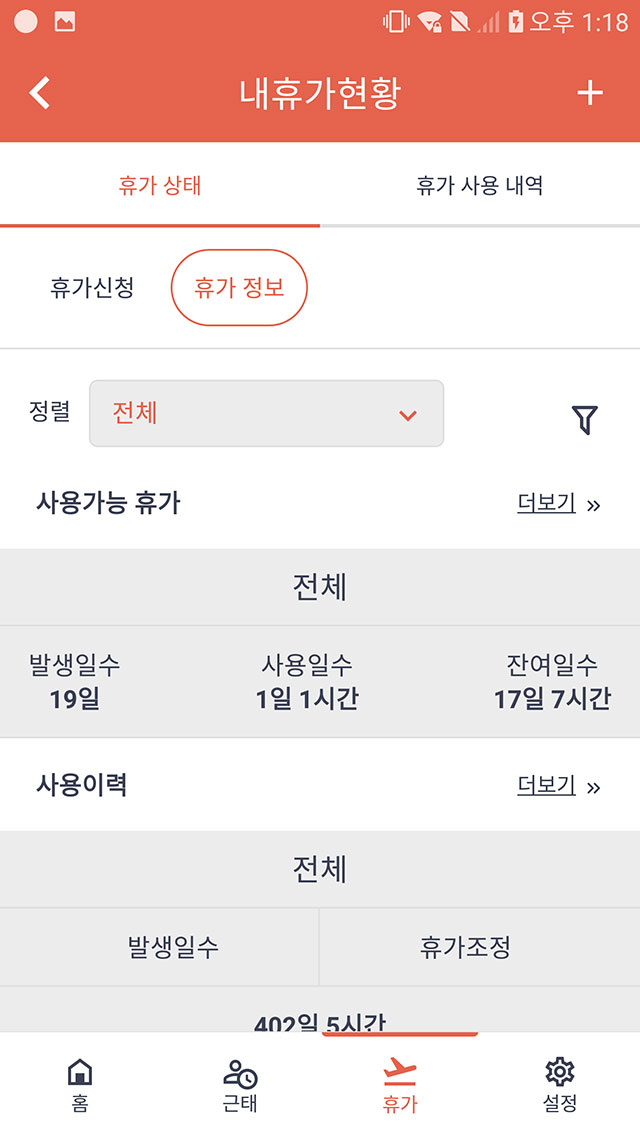Open 더보기 next to 사용이력

coord(559,786)
